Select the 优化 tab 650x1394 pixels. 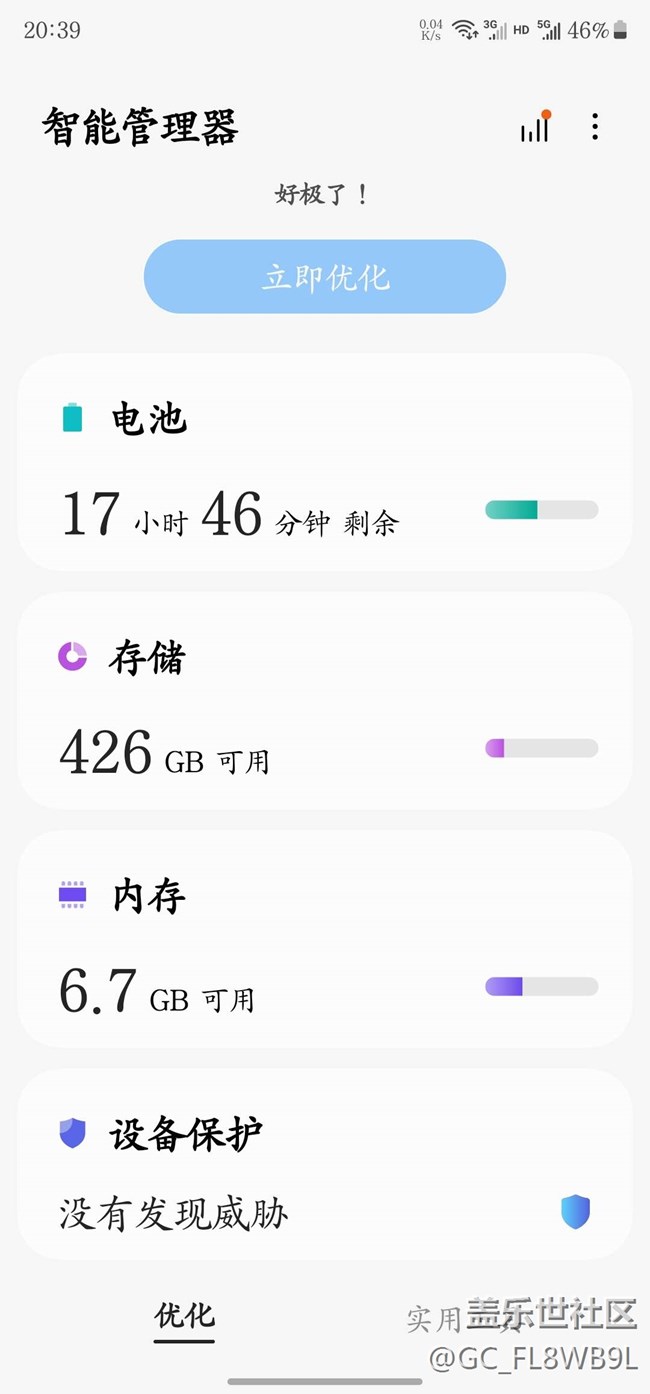pos(184,1317)
